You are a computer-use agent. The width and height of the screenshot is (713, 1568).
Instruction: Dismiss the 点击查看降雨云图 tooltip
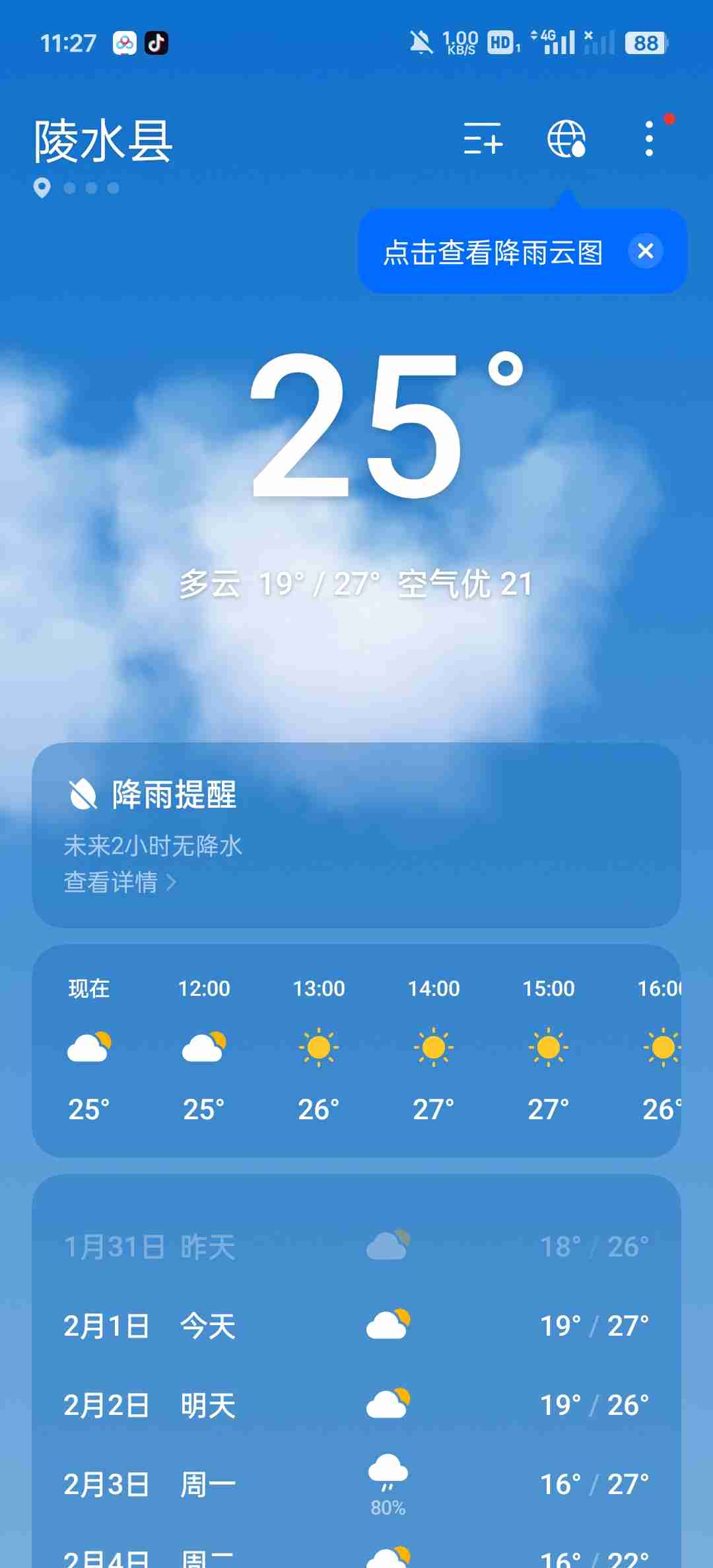[x=645, y=251]
